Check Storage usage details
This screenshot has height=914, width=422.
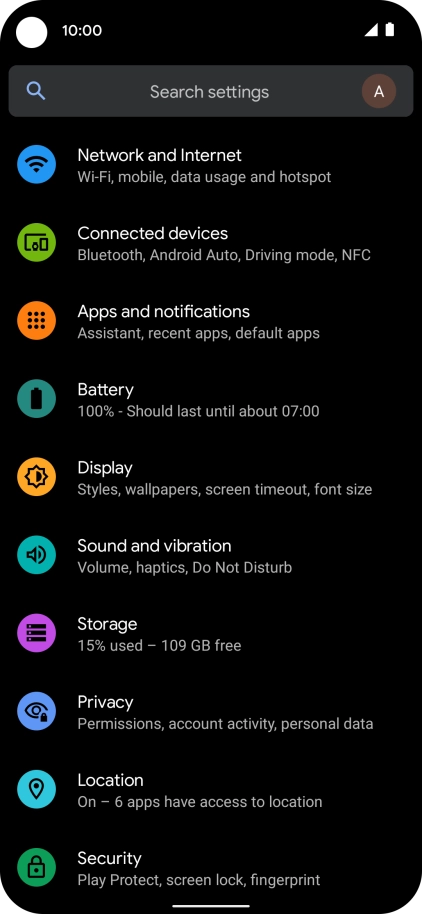tap(211, 634)
